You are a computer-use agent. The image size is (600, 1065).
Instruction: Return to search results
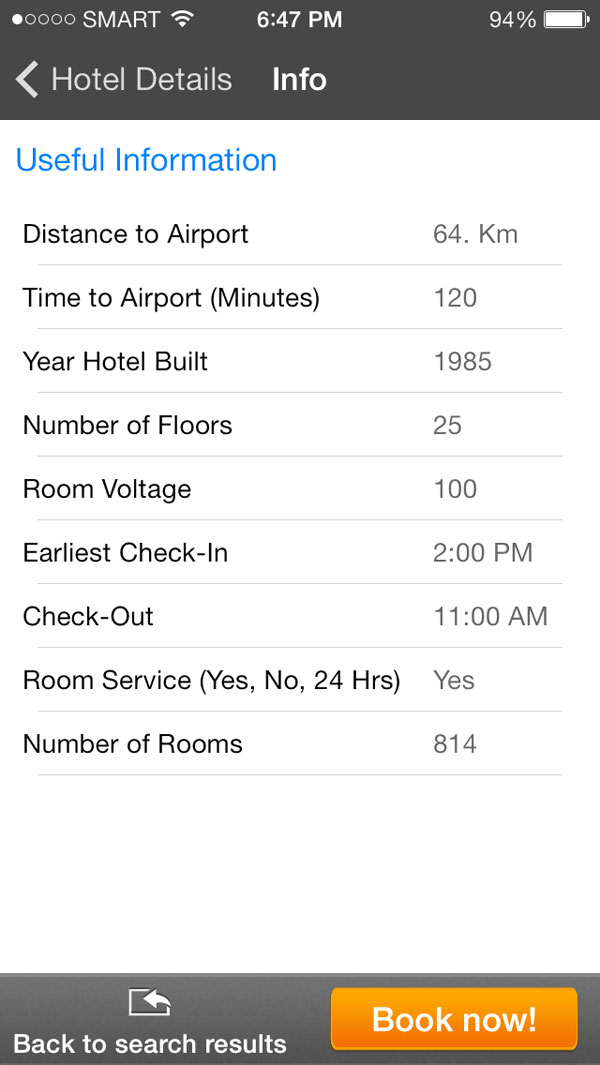[x=150, y=1022]
